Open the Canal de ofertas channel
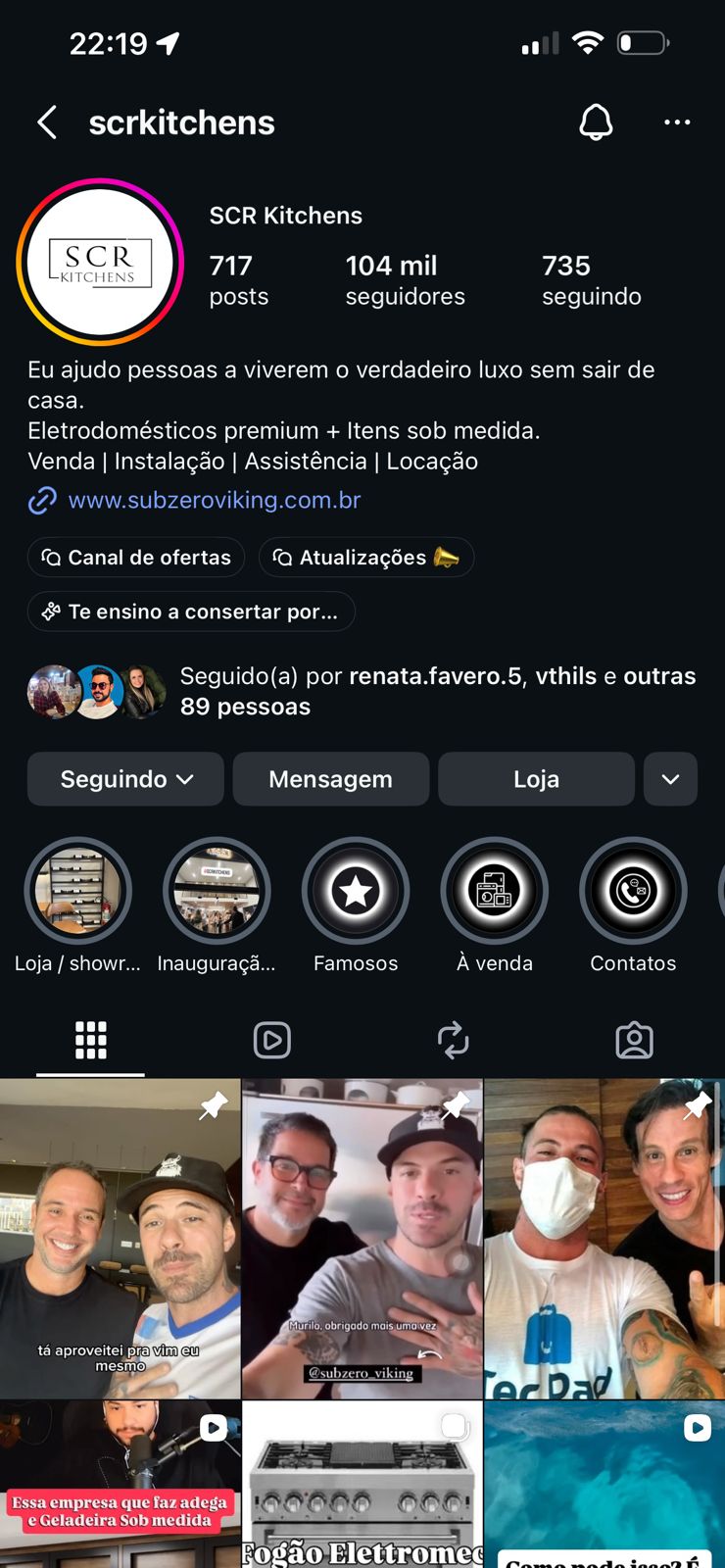 136,558
